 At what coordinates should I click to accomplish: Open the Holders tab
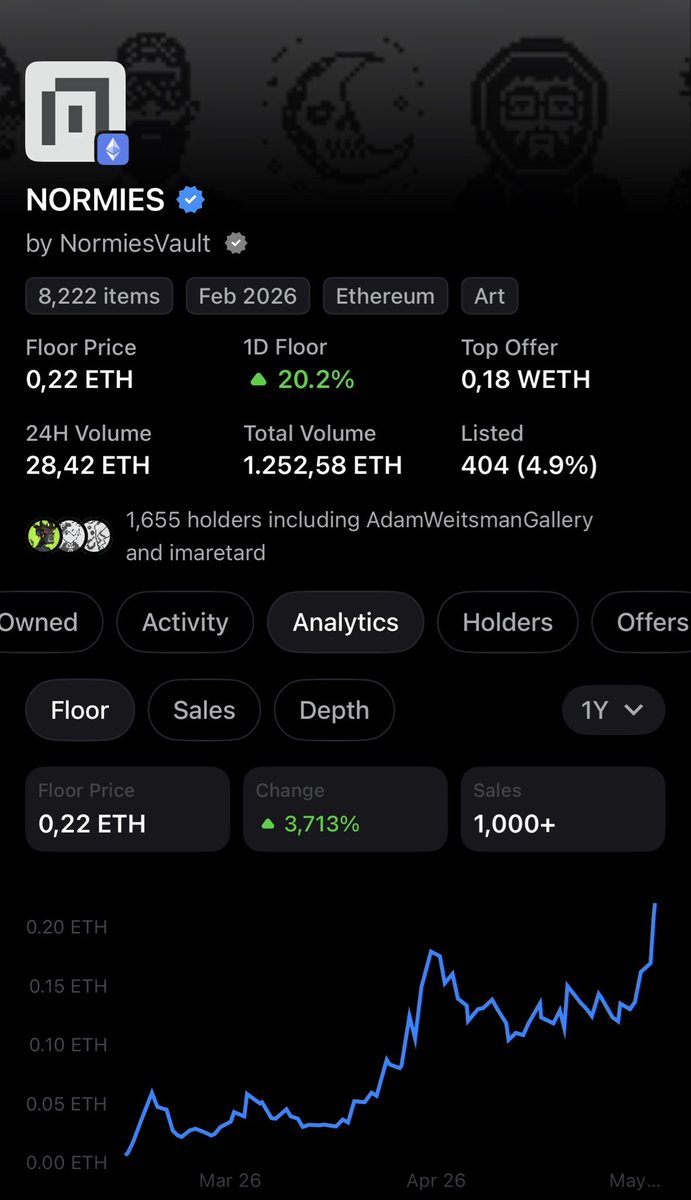tap(508, 622)
